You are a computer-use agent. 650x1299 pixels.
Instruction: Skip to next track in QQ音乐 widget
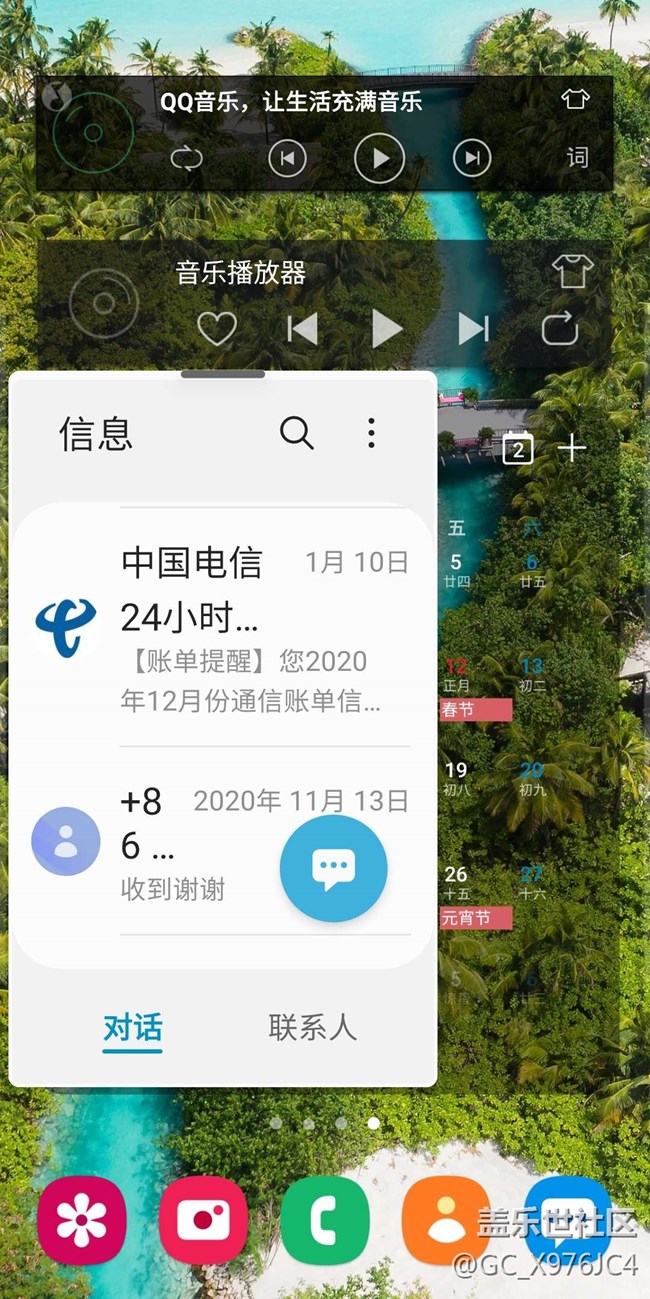(x=473, y=158)
